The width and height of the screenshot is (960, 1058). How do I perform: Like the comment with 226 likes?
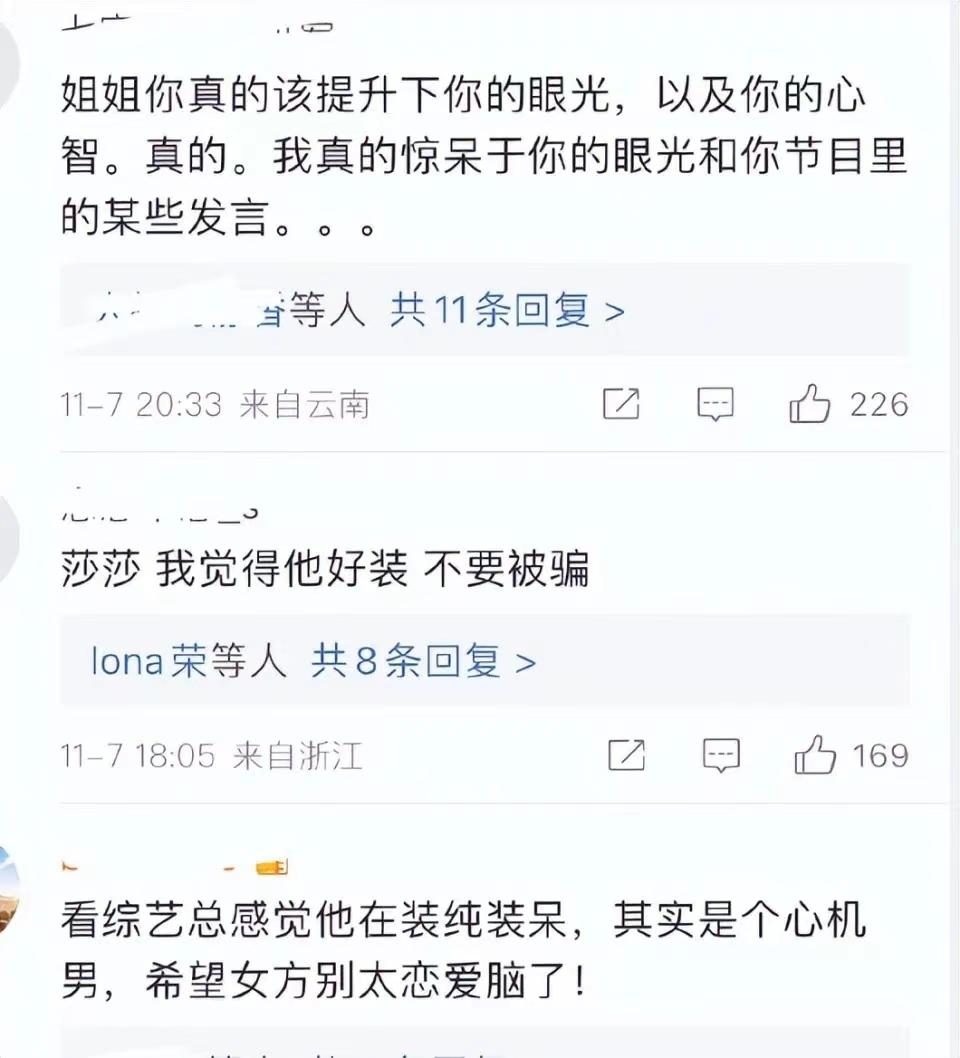(810, 405)
